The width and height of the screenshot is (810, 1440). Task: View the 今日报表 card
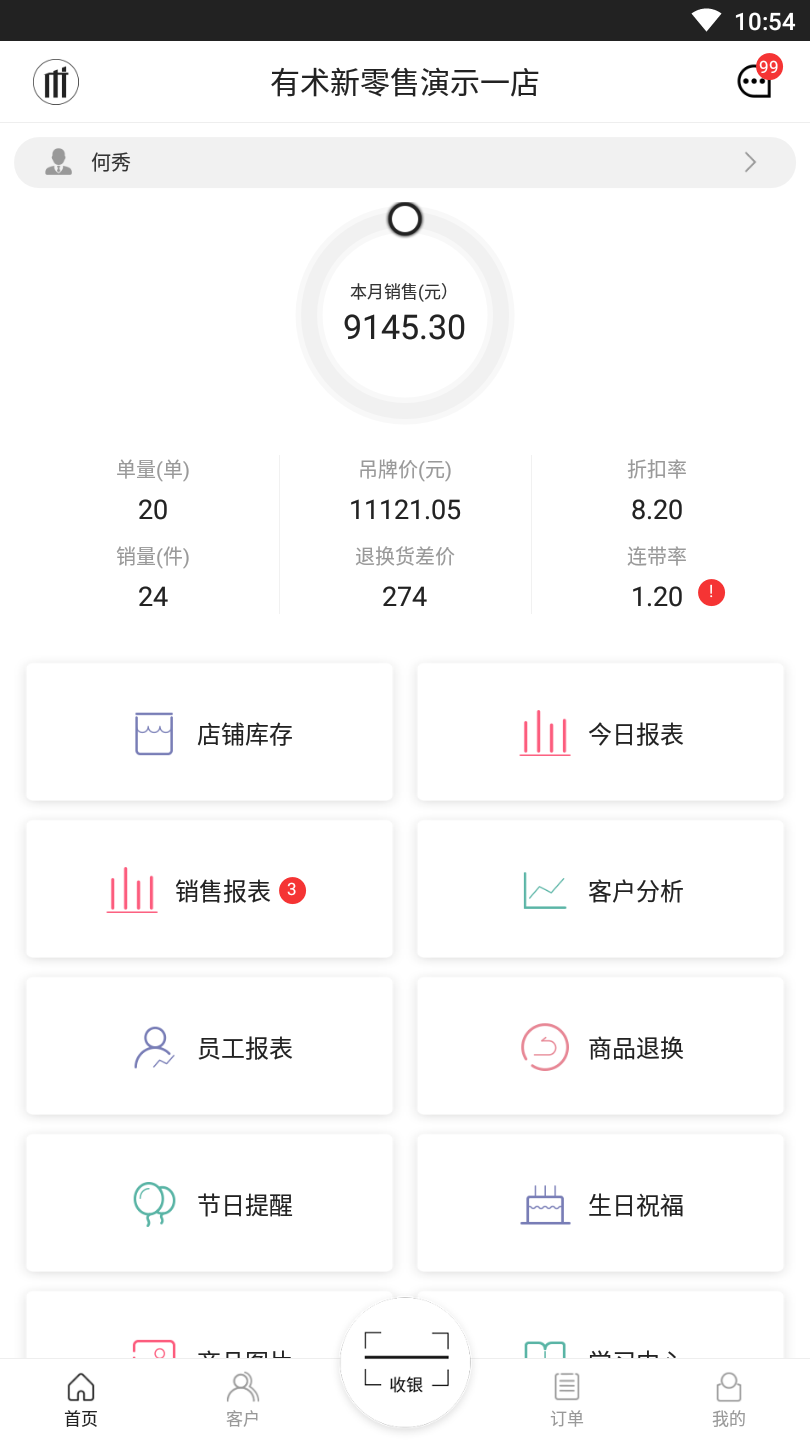[600, 733]
